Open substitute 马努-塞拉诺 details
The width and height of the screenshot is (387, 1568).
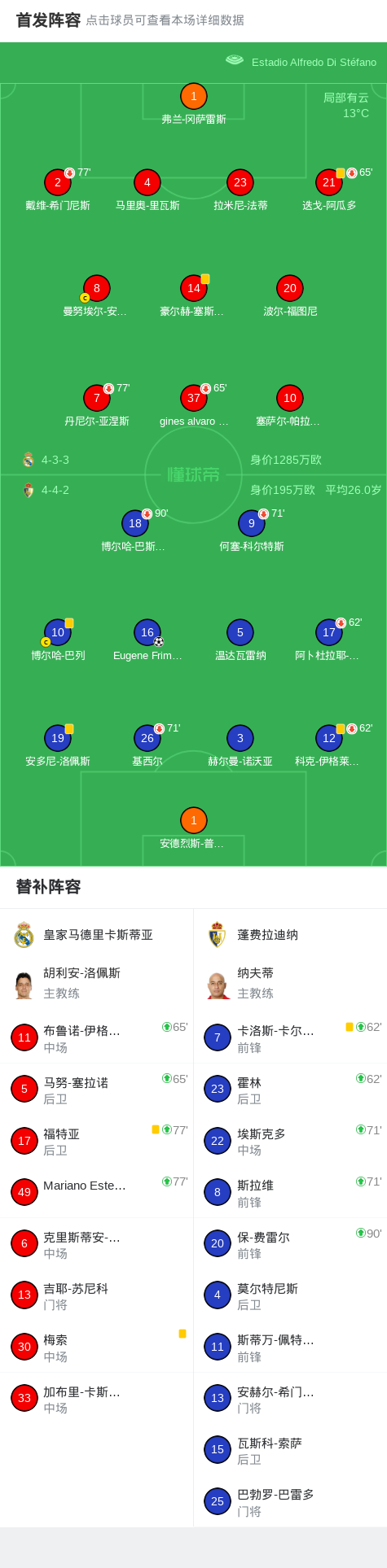(97, 1089)
